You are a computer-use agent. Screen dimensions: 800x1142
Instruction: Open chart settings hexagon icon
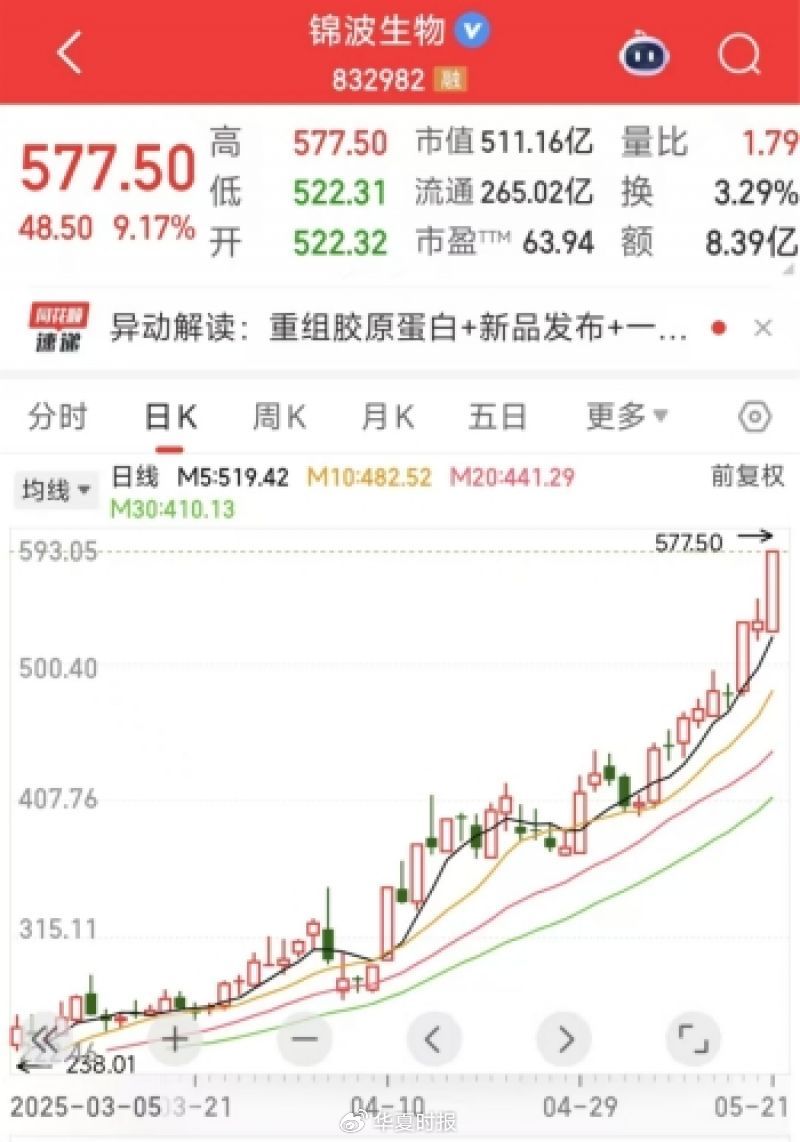pyautogui.click(x=755, y=417)
